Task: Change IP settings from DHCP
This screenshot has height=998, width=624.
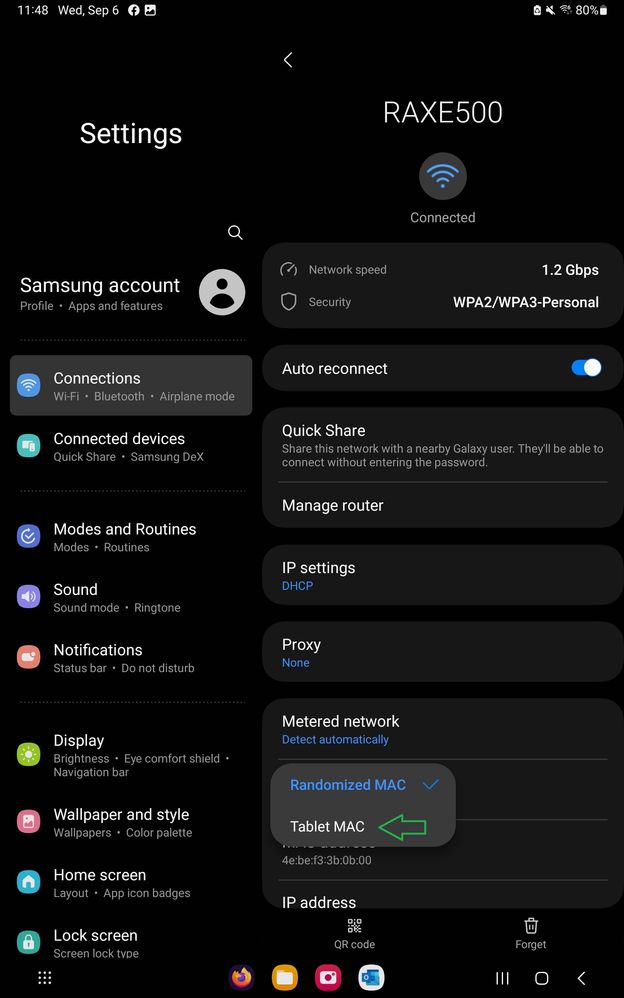Action: pyautogui.click(x=442, y=575)
